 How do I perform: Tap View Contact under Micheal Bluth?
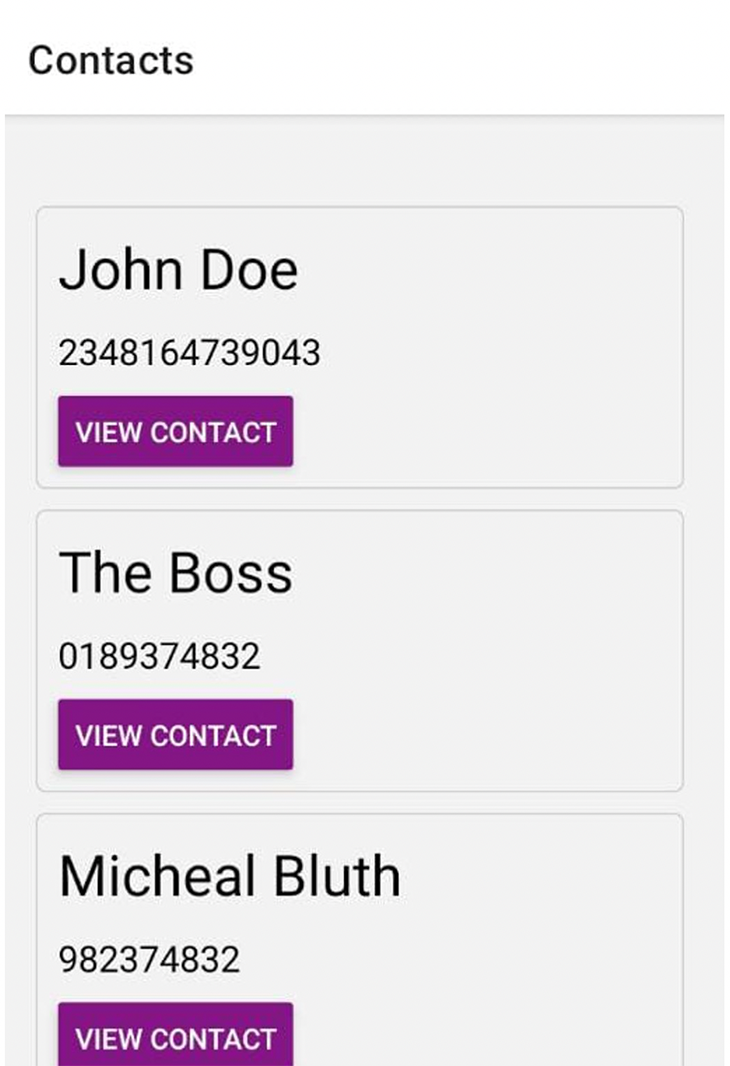tap(175, 1036)
